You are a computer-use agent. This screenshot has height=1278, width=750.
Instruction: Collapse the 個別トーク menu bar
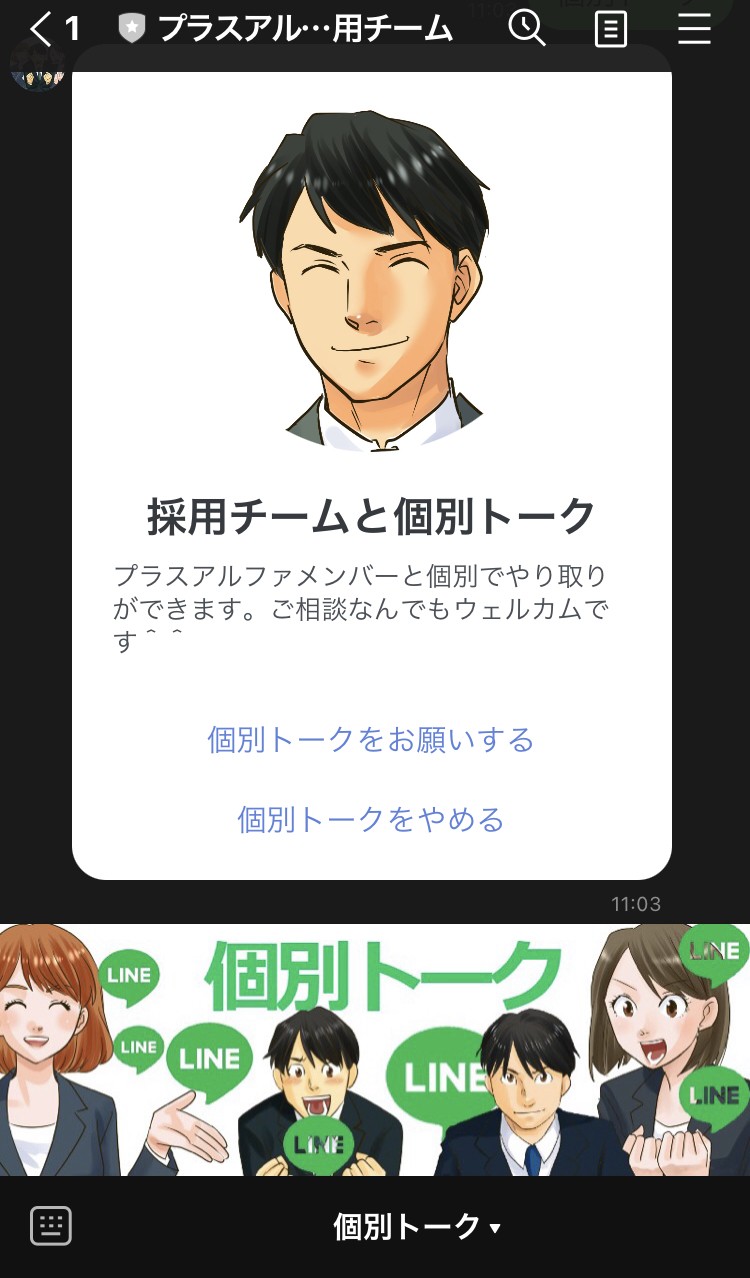point(417,1227)
